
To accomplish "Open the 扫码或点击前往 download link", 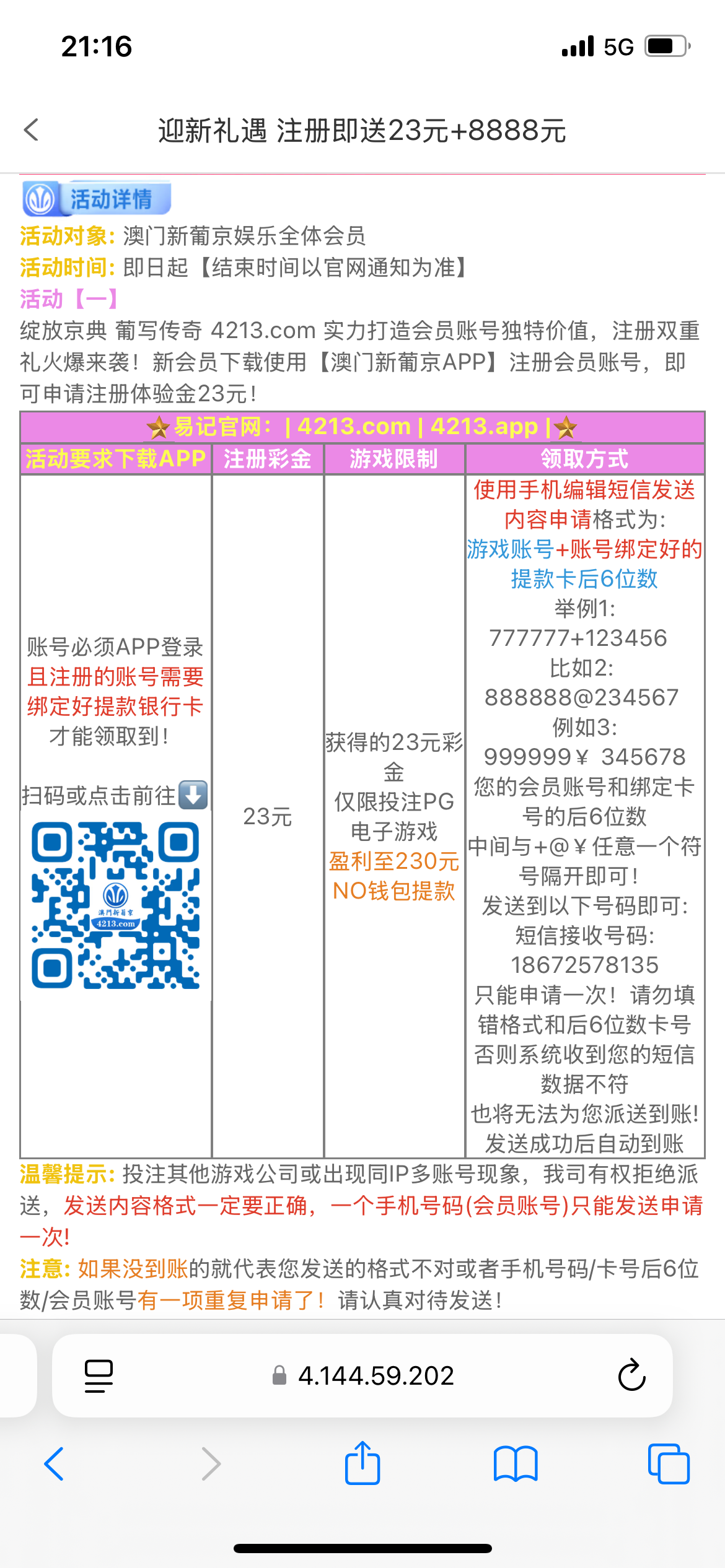I will tap(115, 796).
